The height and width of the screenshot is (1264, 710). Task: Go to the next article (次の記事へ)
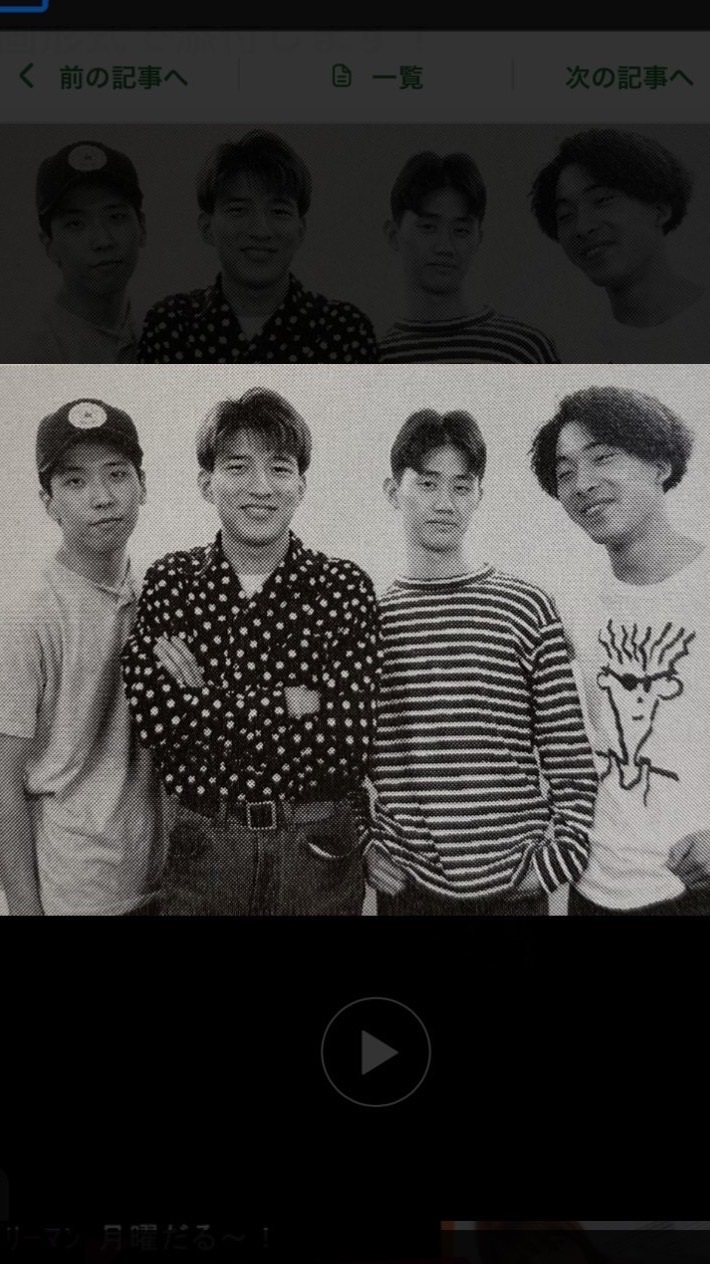coord(628,77)
